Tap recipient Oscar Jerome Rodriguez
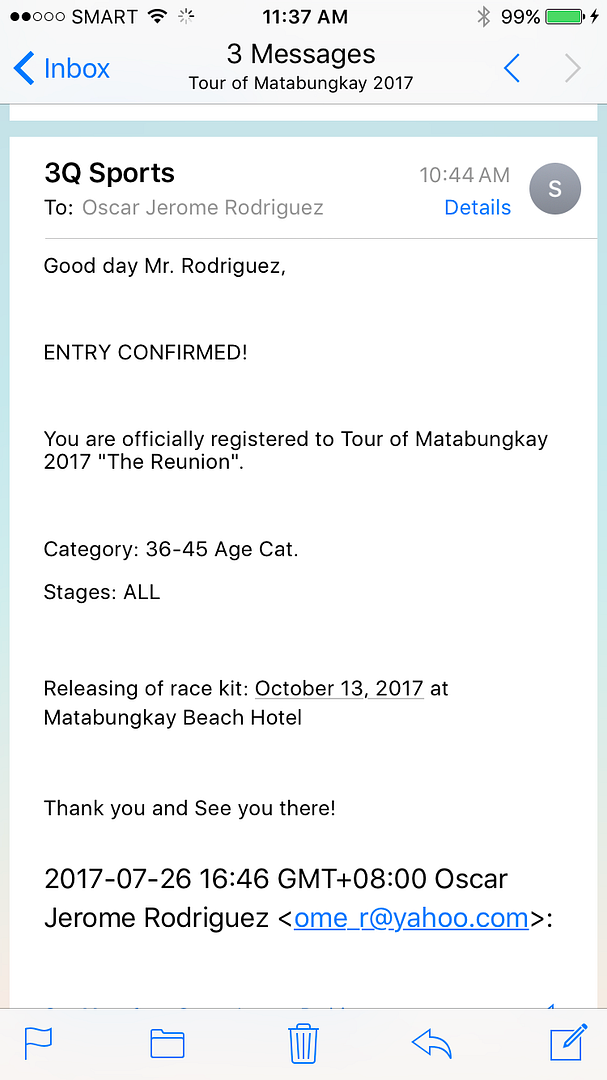Screen dimensions: 607x1080 click(203, 207)
